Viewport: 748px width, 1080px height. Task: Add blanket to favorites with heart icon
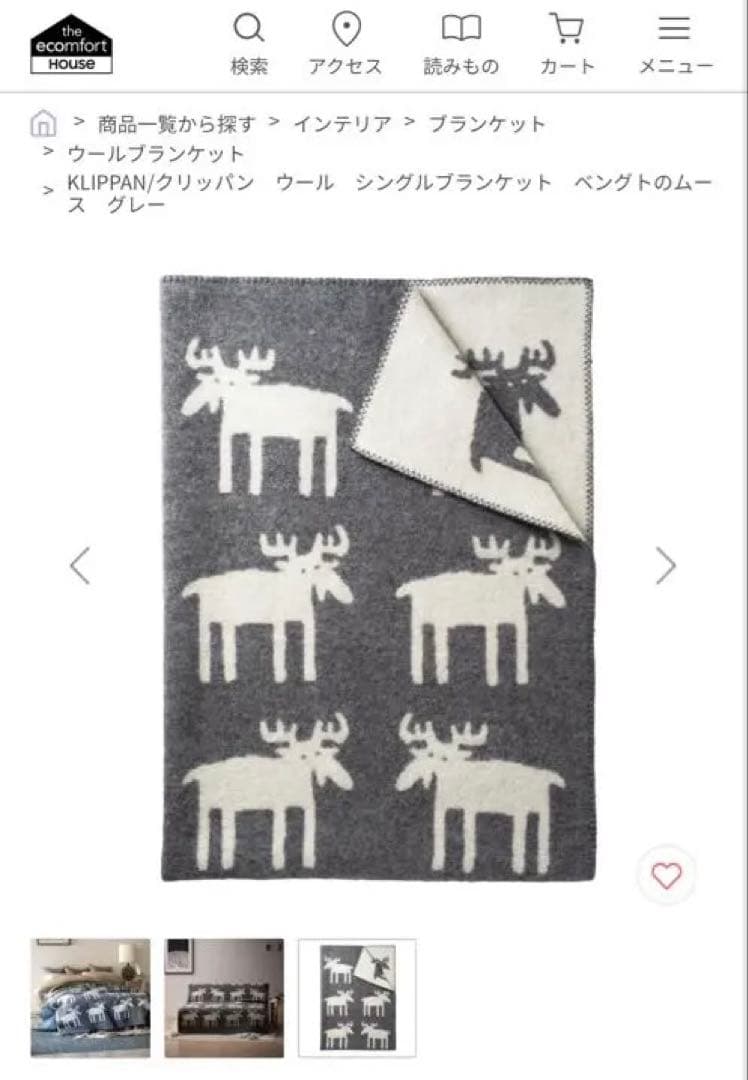pyautogui.click(x=666, y=876)
